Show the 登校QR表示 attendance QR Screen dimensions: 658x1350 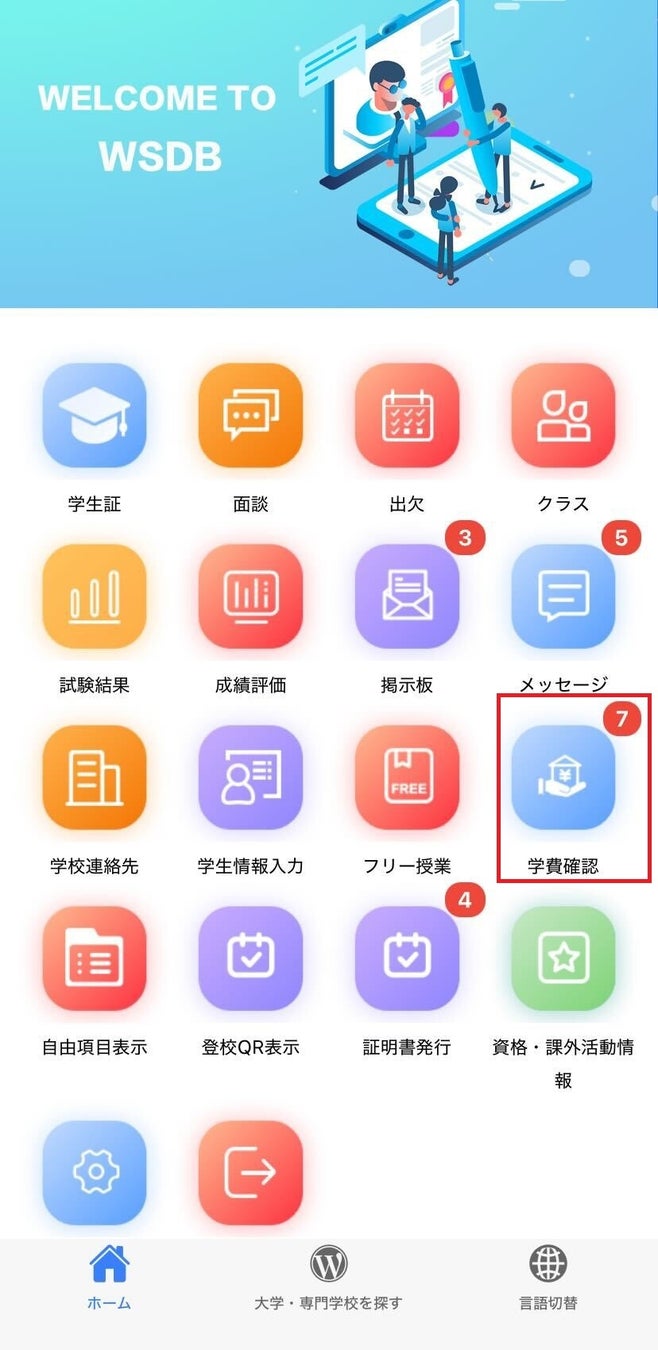(x=250, y=959)
